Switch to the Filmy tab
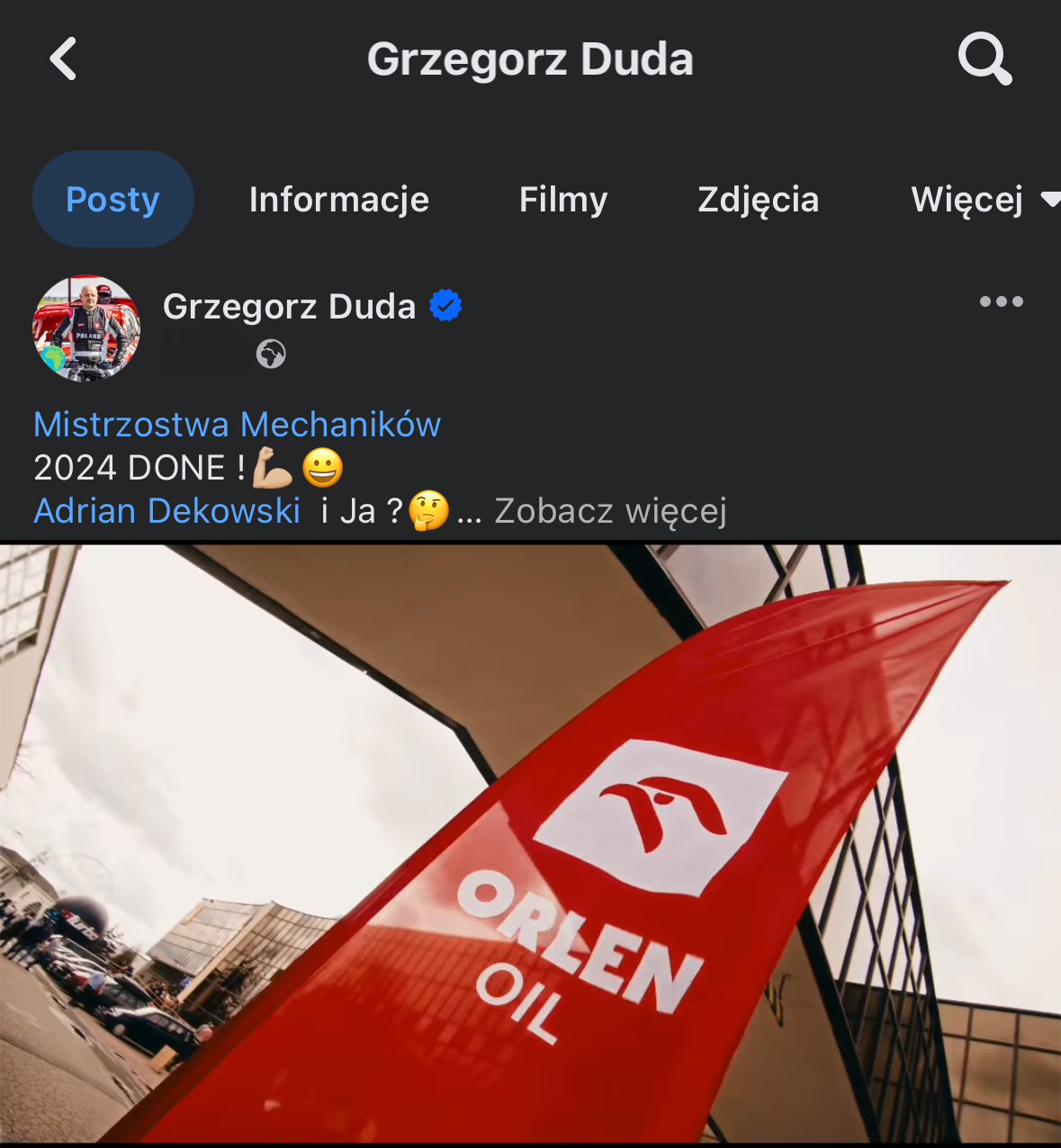 563,199
